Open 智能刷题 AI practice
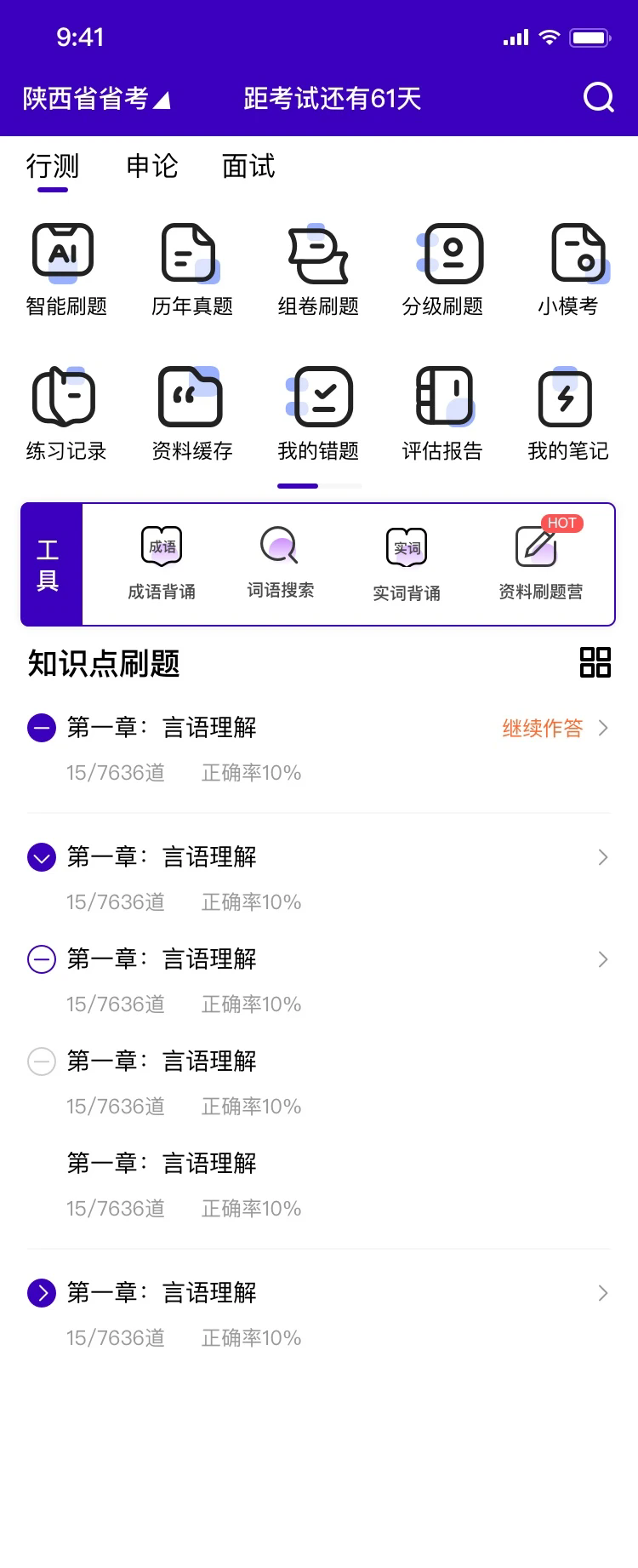 click(x=66, y=269)
